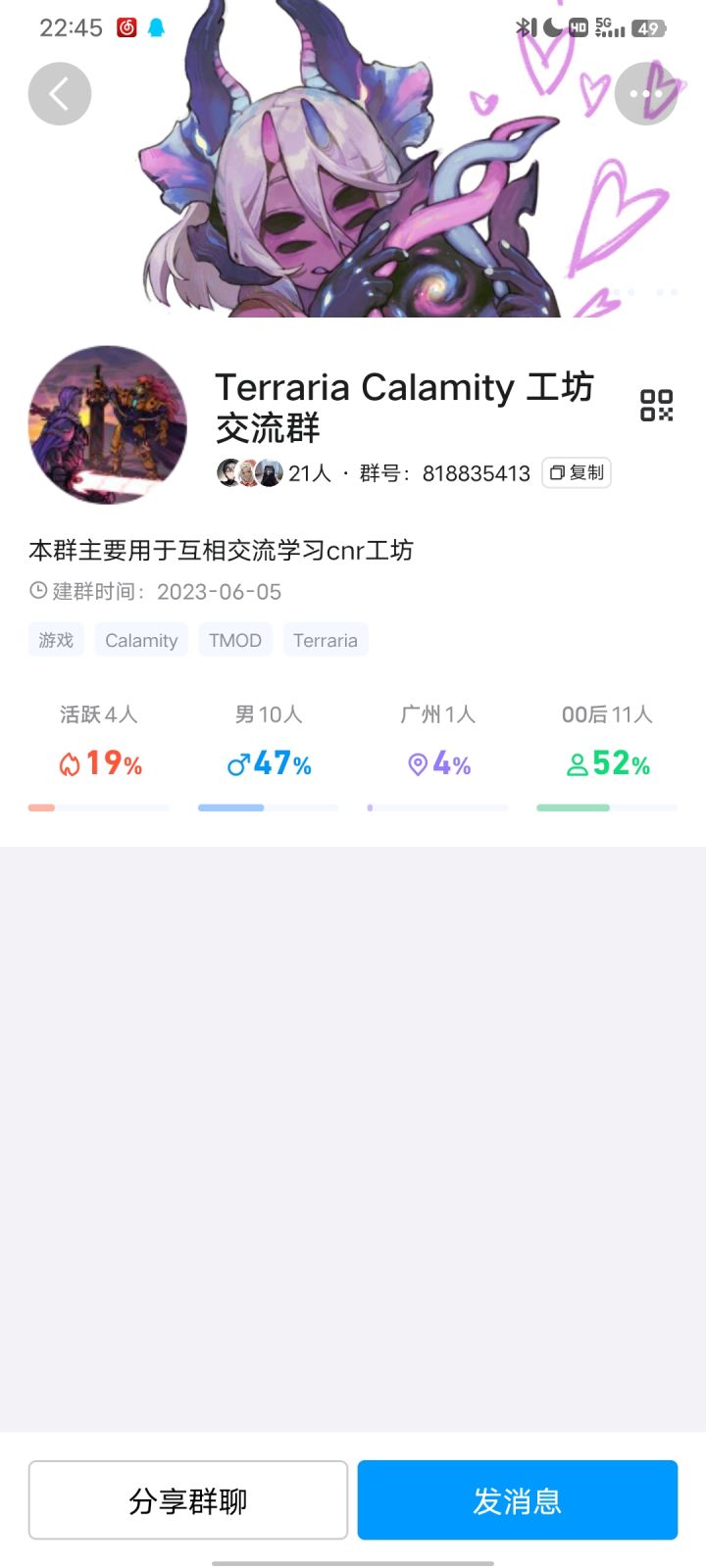Open the group avatar picture
Screen dimensions: 706x1568
tap(108, 424)
